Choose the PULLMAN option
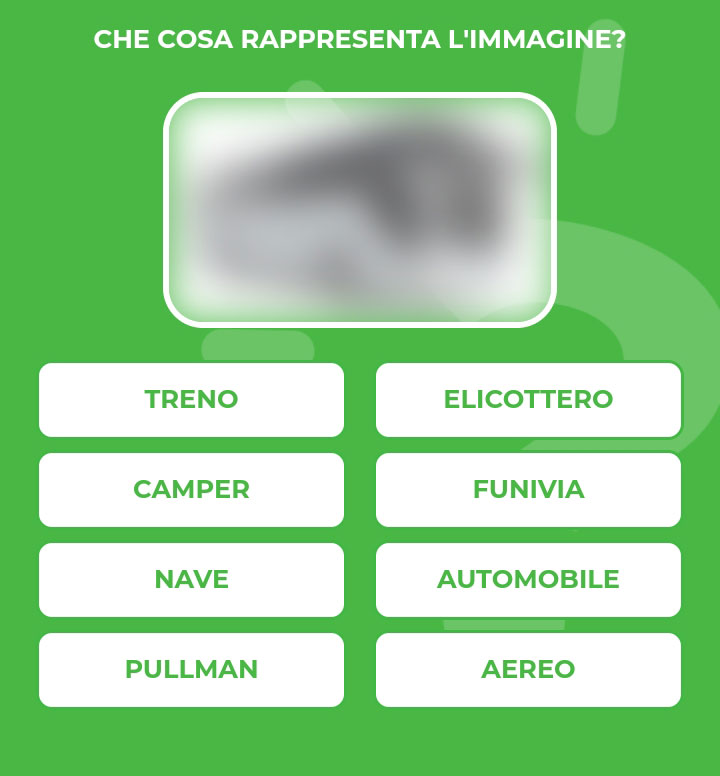Viewport: 720px width, 776px height. click(x=191, y=669)
